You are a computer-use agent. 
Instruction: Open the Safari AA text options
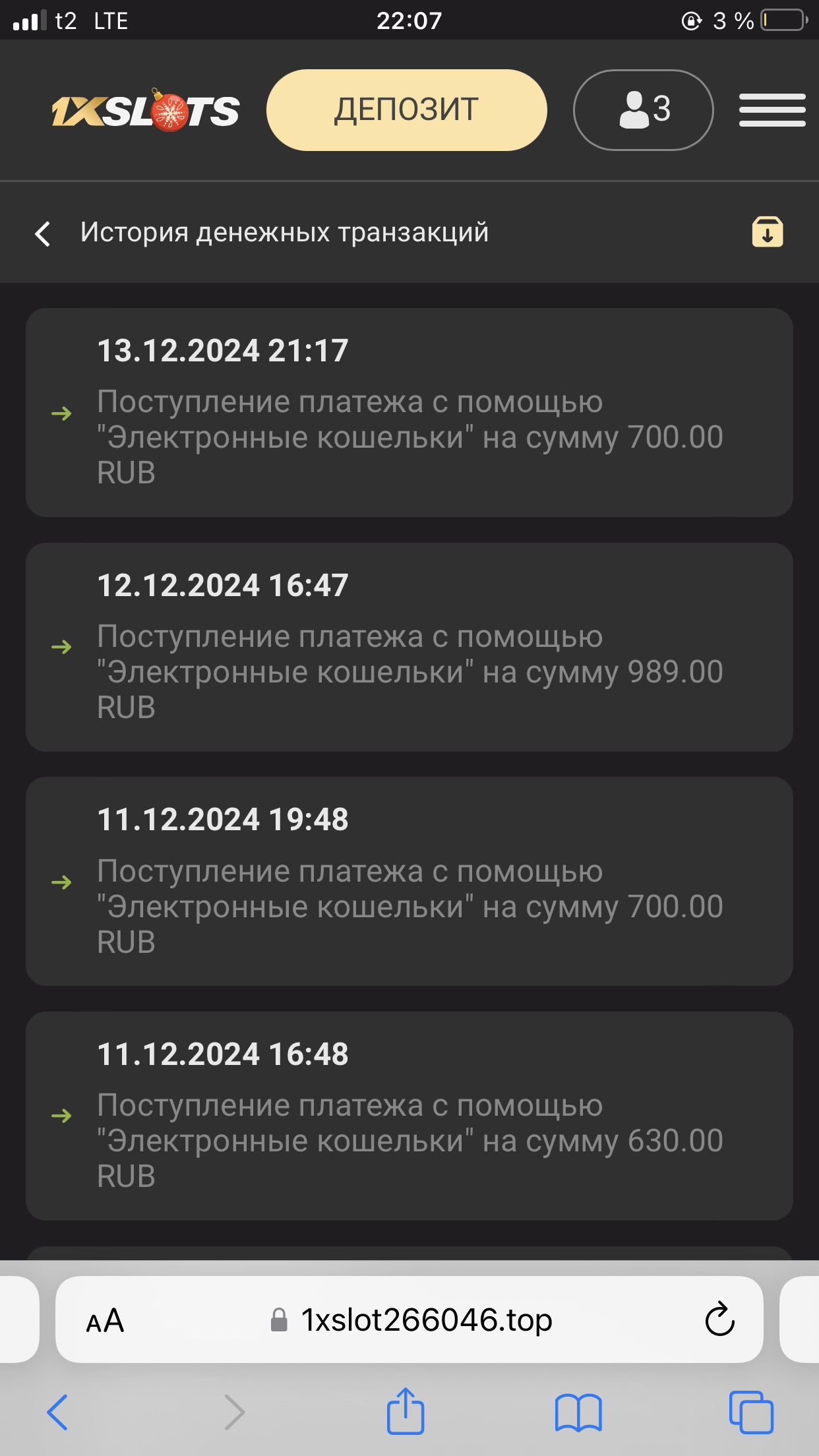(x=106, y=1321)
